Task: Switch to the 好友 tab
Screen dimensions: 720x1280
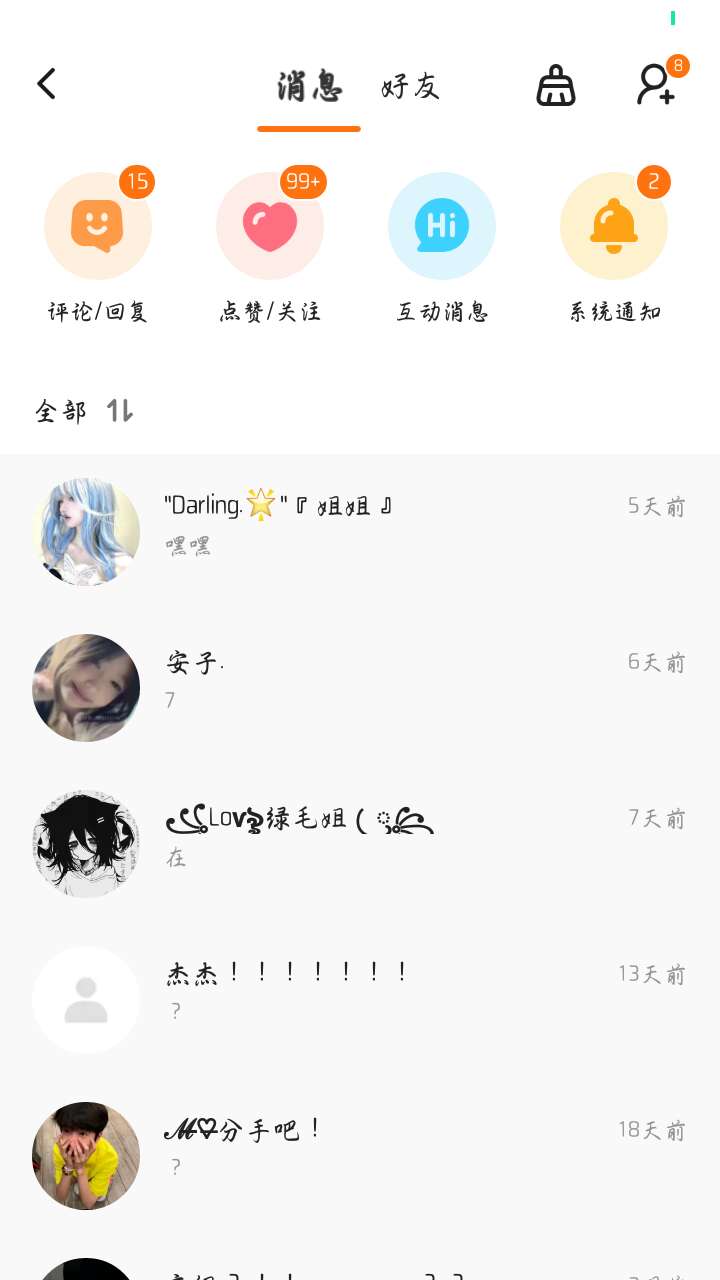Action: (x=410, y=87)
